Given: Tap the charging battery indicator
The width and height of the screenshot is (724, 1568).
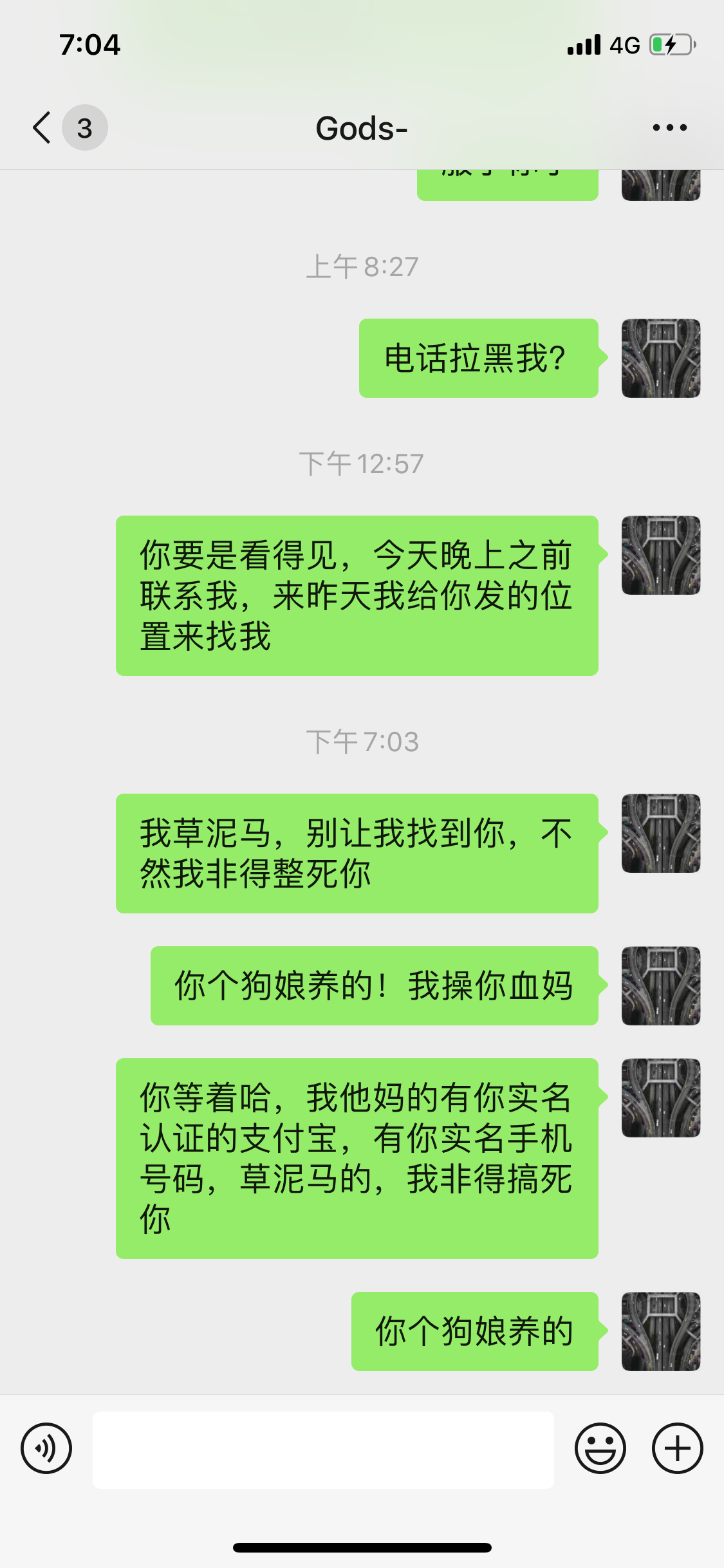Looking at the screenshot, I should click(668, 44).
